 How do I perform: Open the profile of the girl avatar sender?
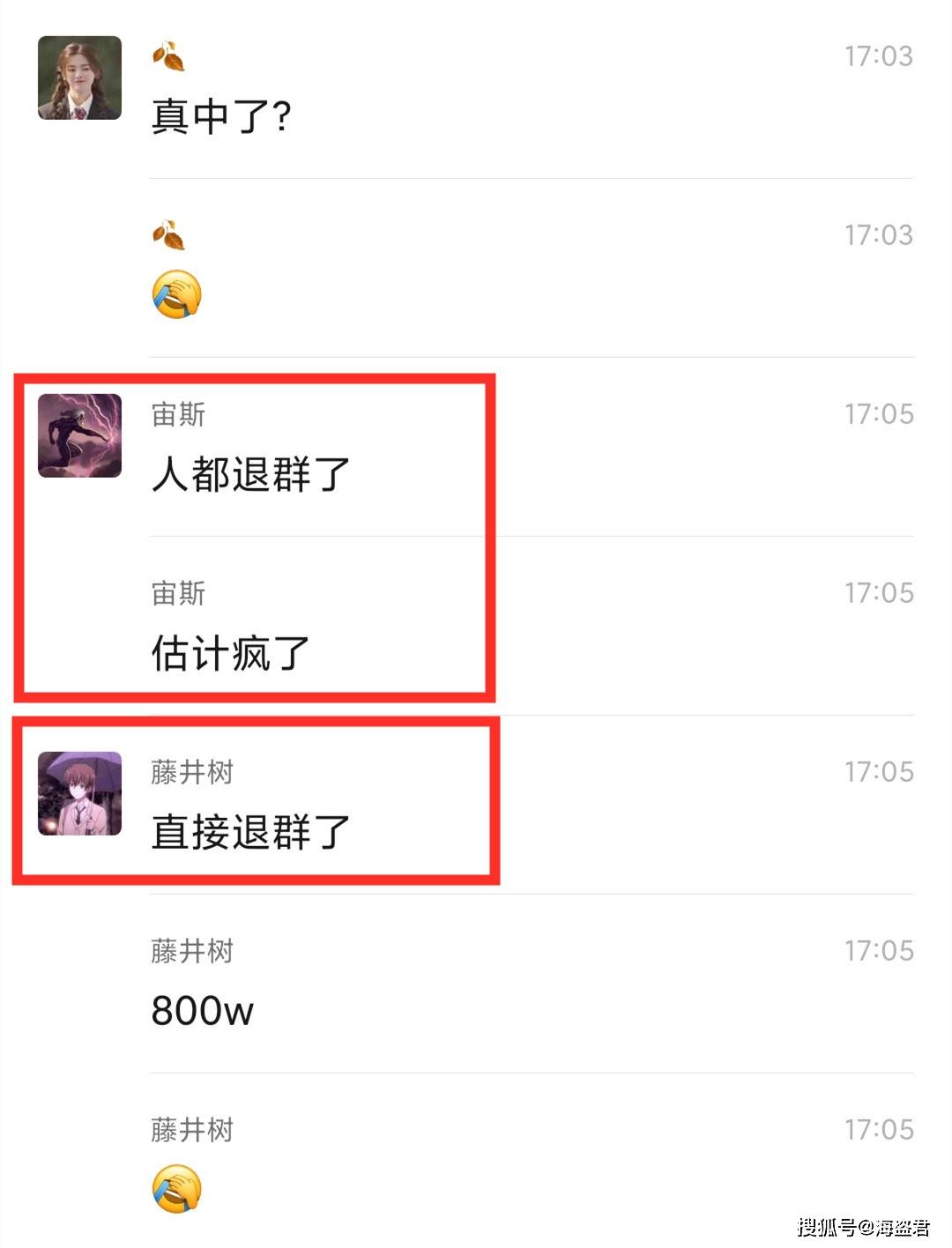(x=79, y=78)
